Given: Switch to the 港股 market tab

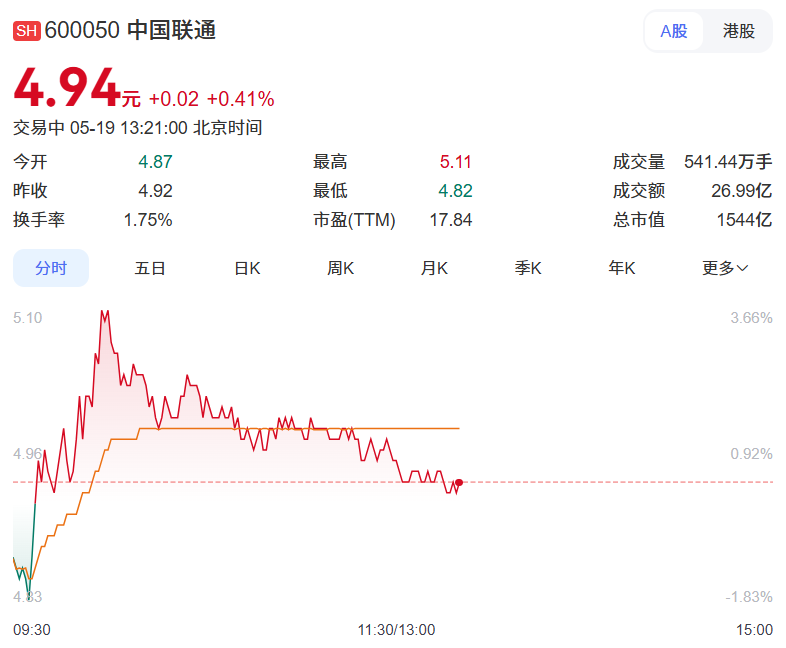Looking at the screenshot, I should click(x=738, y=31).
